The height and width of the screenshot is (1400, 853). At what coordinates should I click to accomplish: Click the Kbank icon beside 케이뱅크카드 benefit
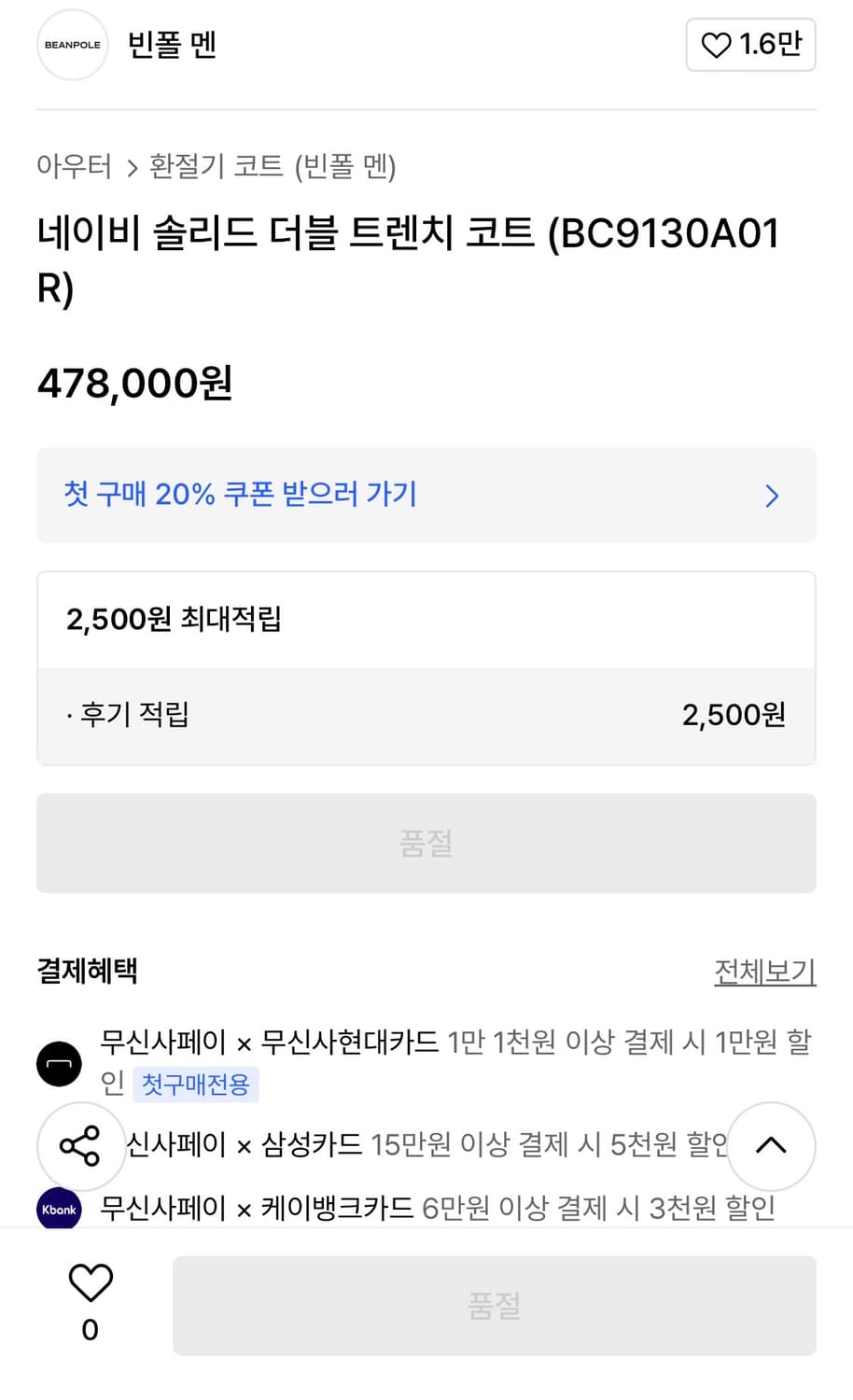pyautogui.click(x=58, y=1208)
